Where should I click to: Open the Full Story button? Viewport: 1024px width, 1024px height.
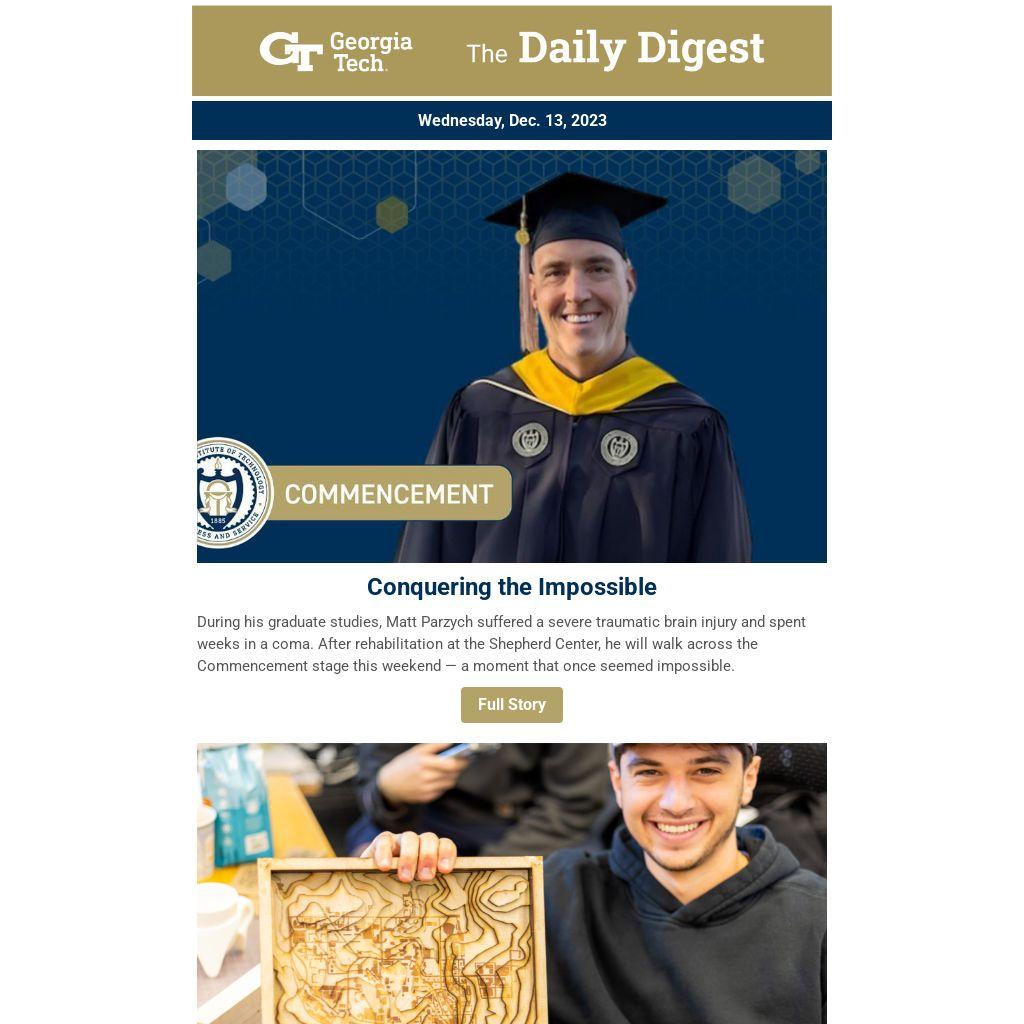coord(511,705)
